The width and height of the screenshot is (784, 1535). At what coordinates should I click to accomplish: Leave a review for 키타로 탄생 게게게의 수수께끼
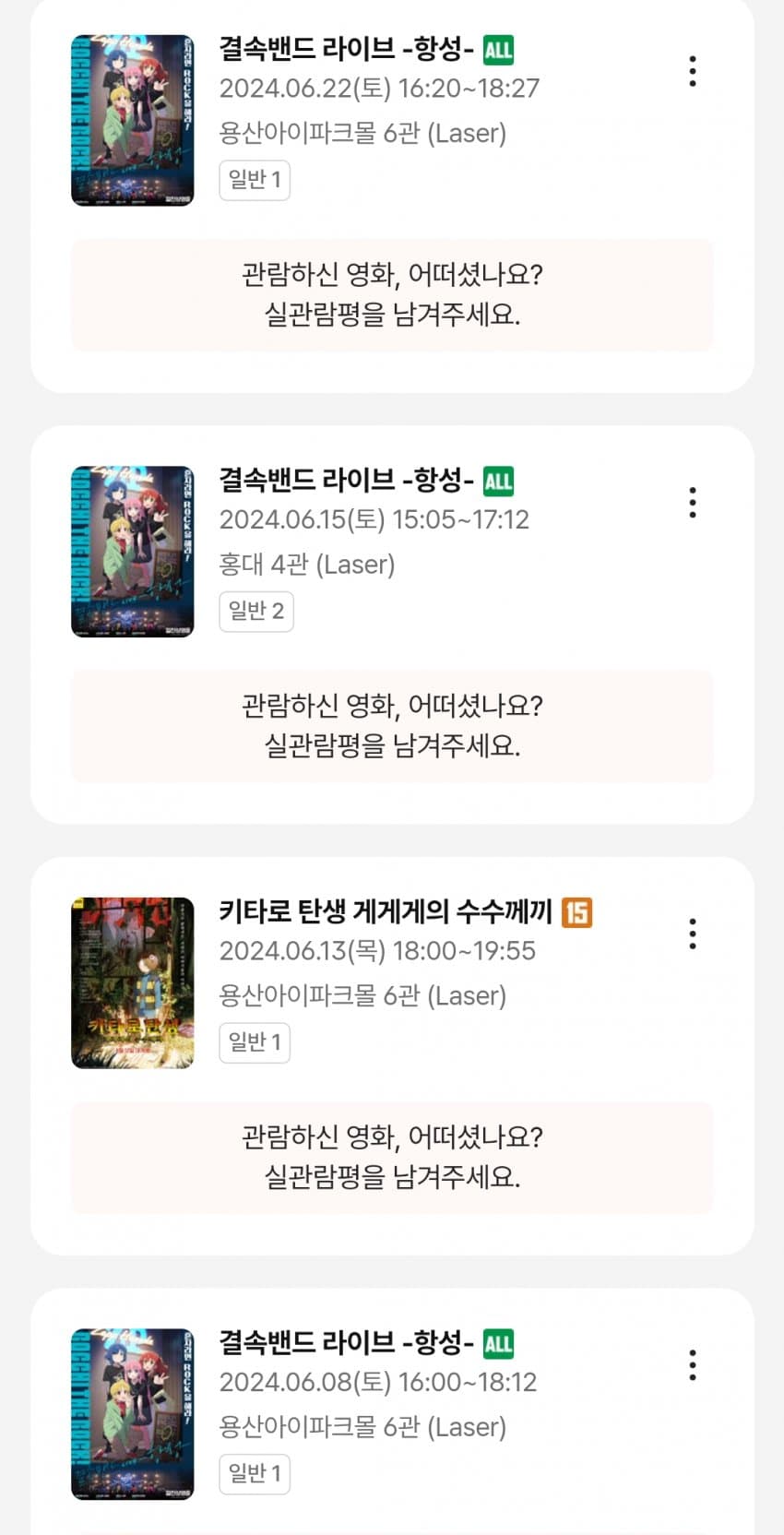click(392, 1158)
